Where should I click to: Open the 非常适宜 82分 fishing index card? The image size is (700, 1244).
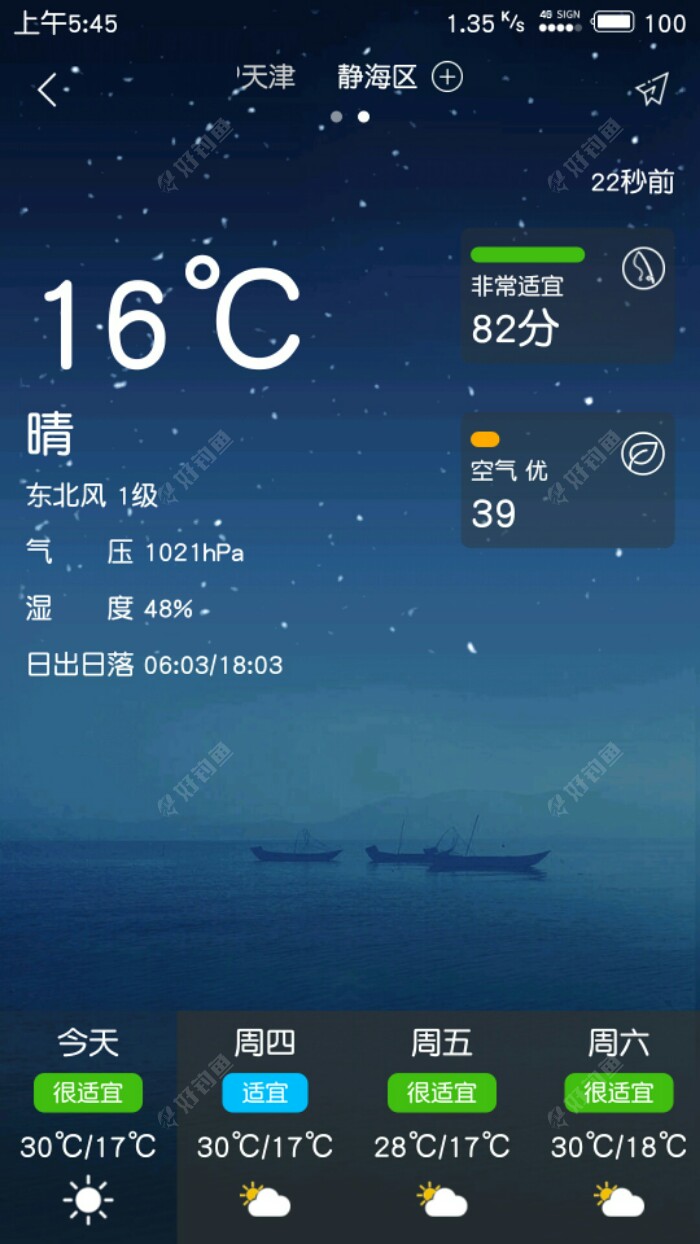(567, 296)
